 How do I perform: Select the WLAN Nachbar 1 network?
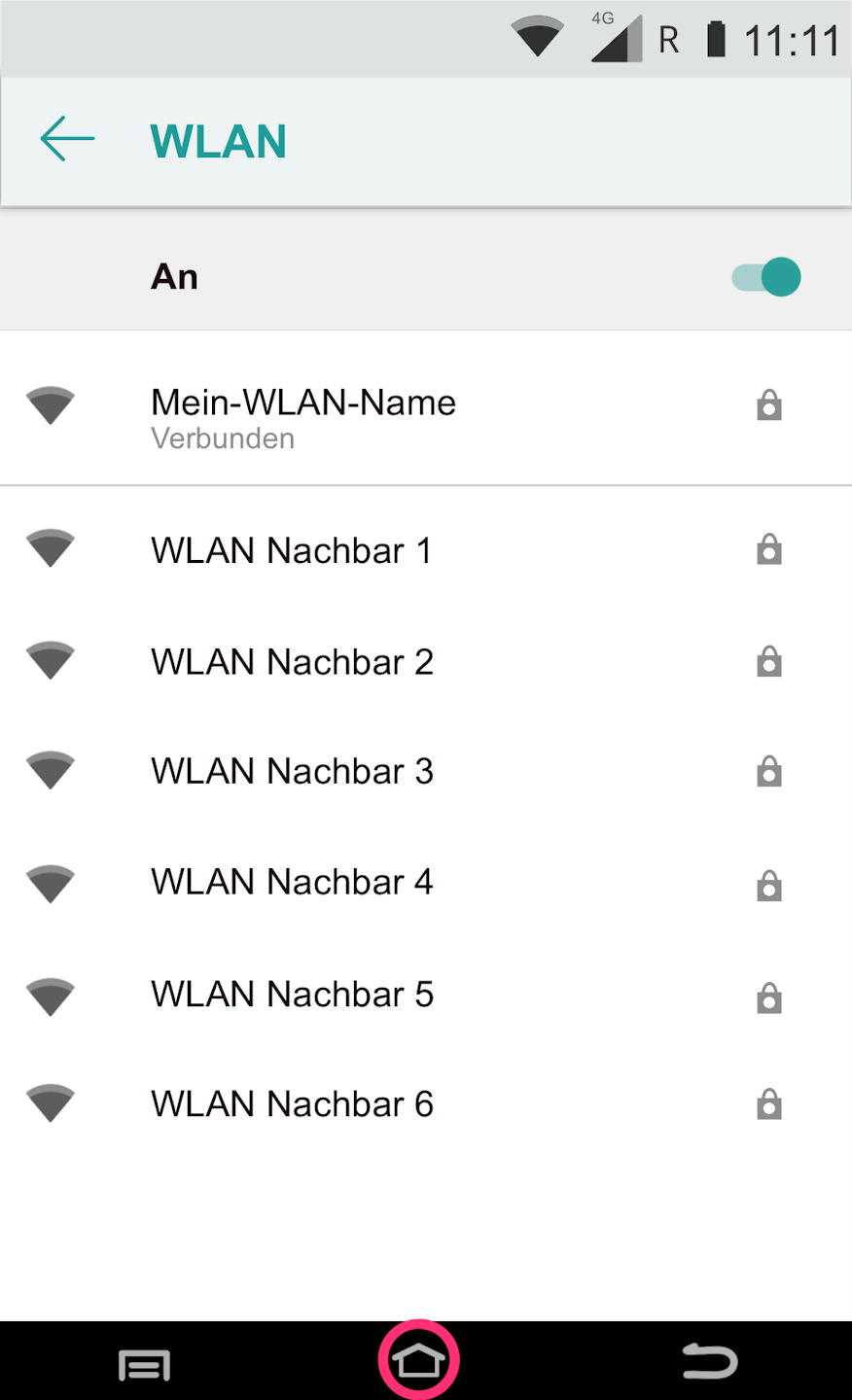coord(291,550)
